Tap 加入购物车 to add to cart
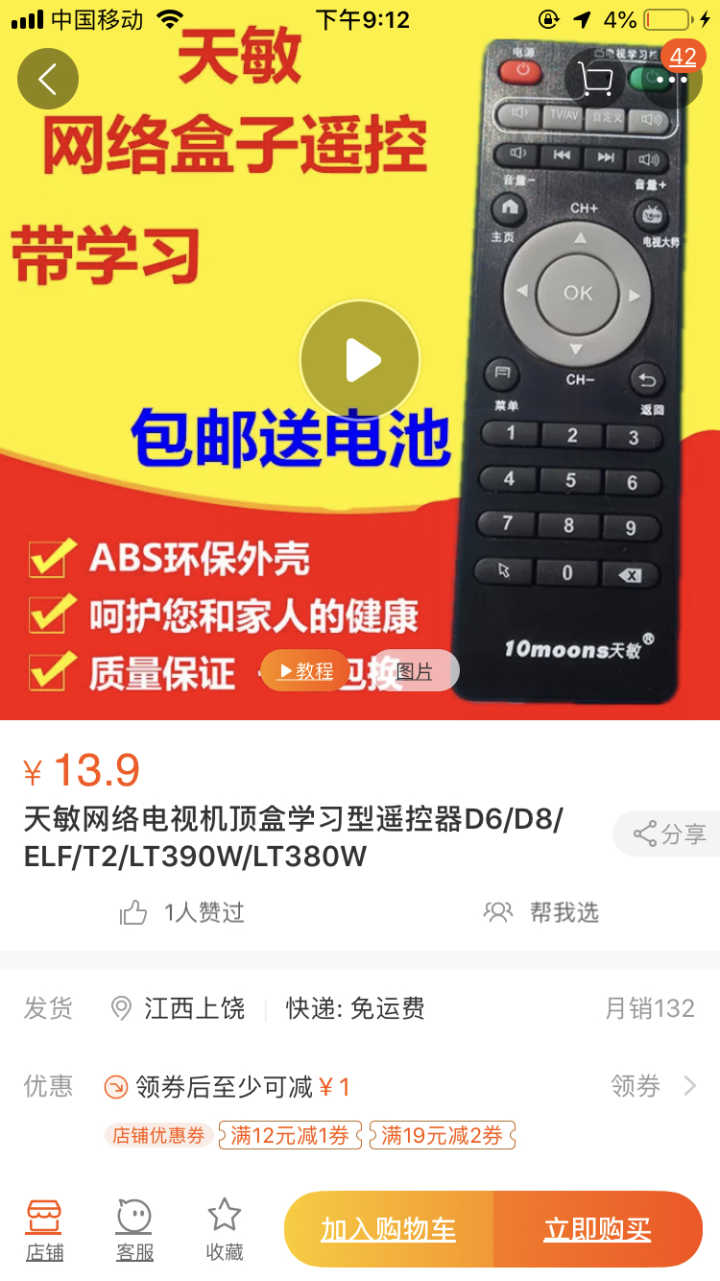 389,1230
